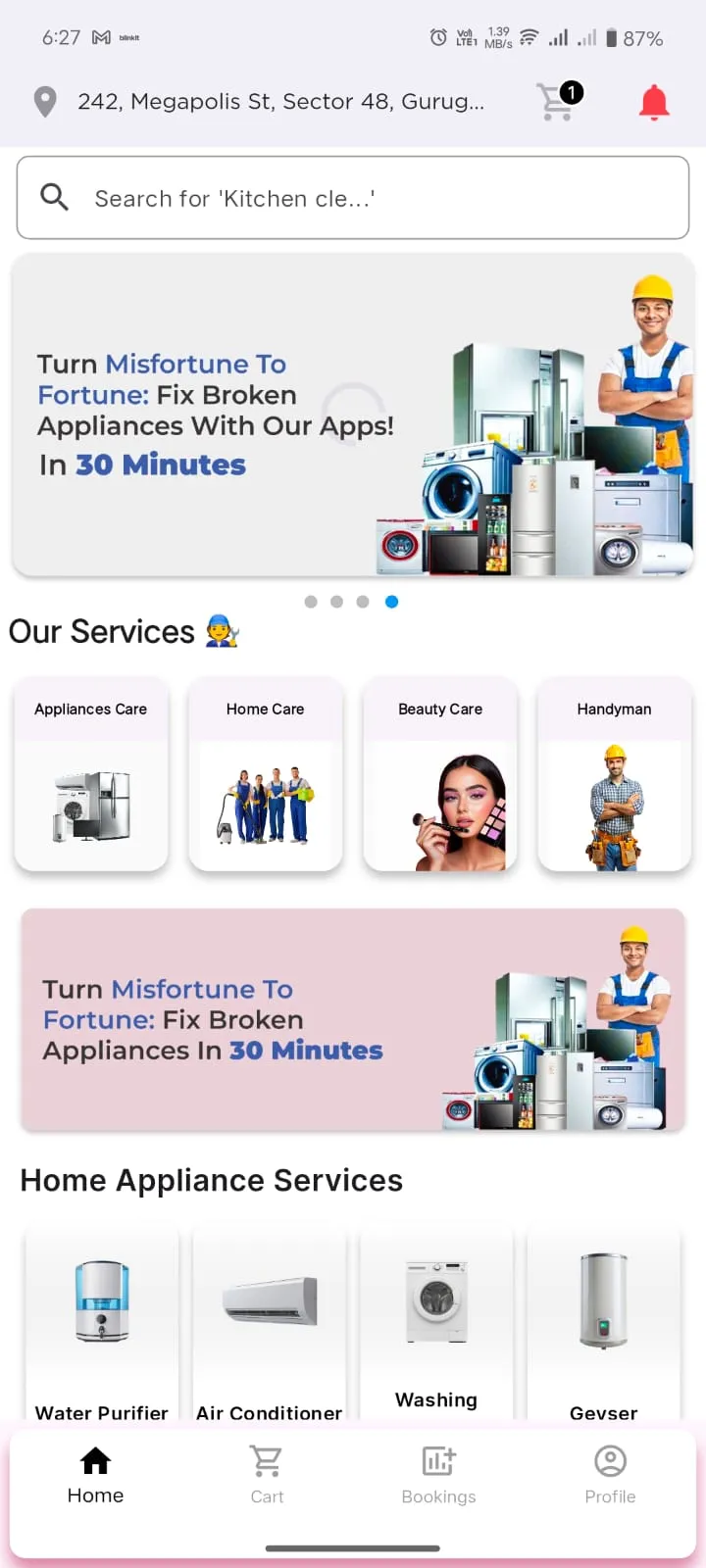Open the Fix Broken Appliances carousel banner
Image resolution: width=706 pixels, height=1568 pixels.
[x=353, y=416]
